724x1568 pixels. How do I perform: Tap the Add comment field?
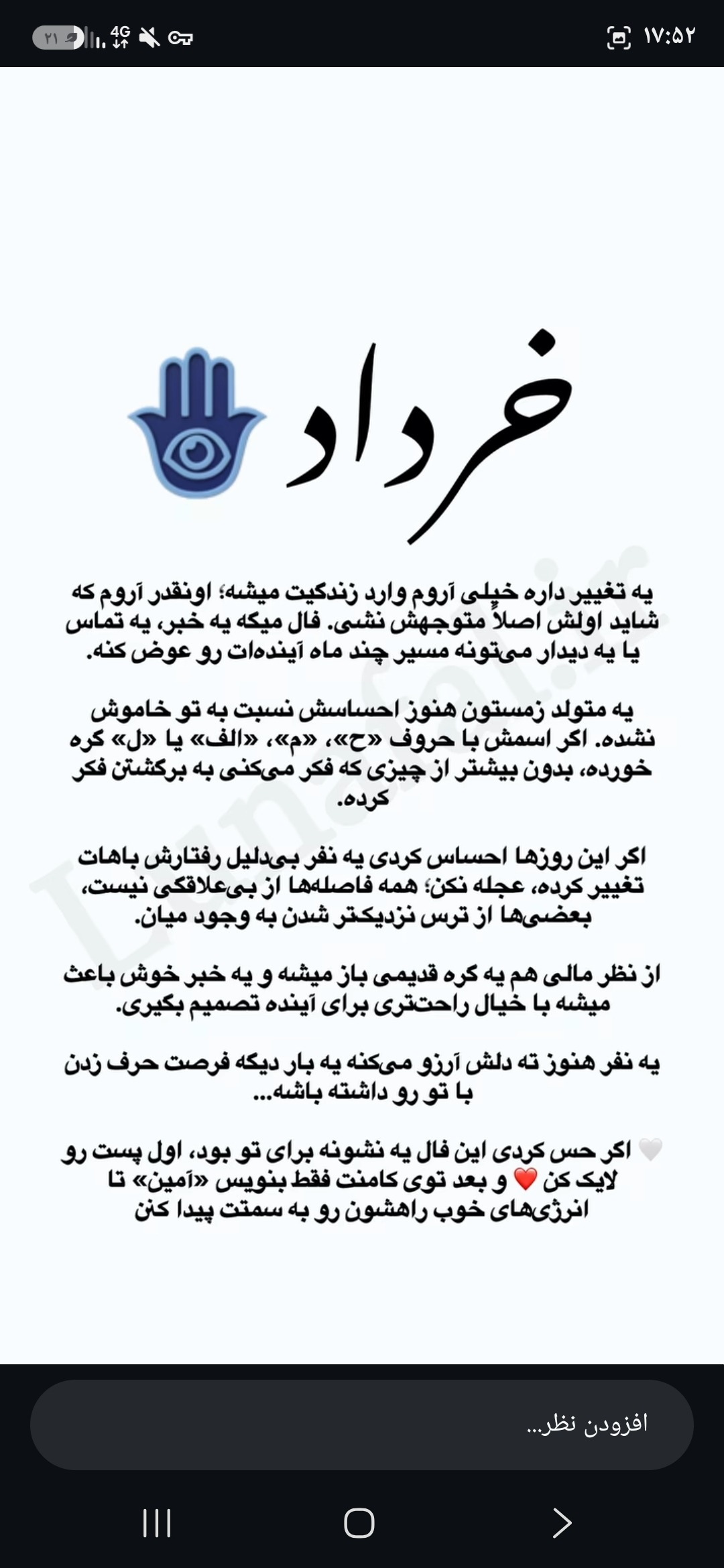(362, 1425)
